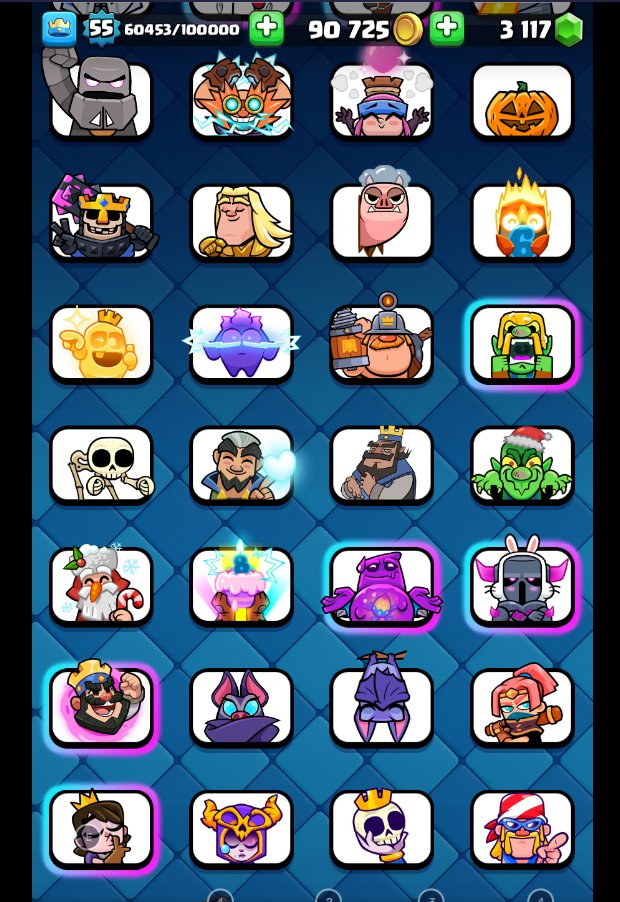The width and height of the screenshot is (620, 902).
Task: Select the blonde barbarian flexing emote
Action: (x=241, y=222)
